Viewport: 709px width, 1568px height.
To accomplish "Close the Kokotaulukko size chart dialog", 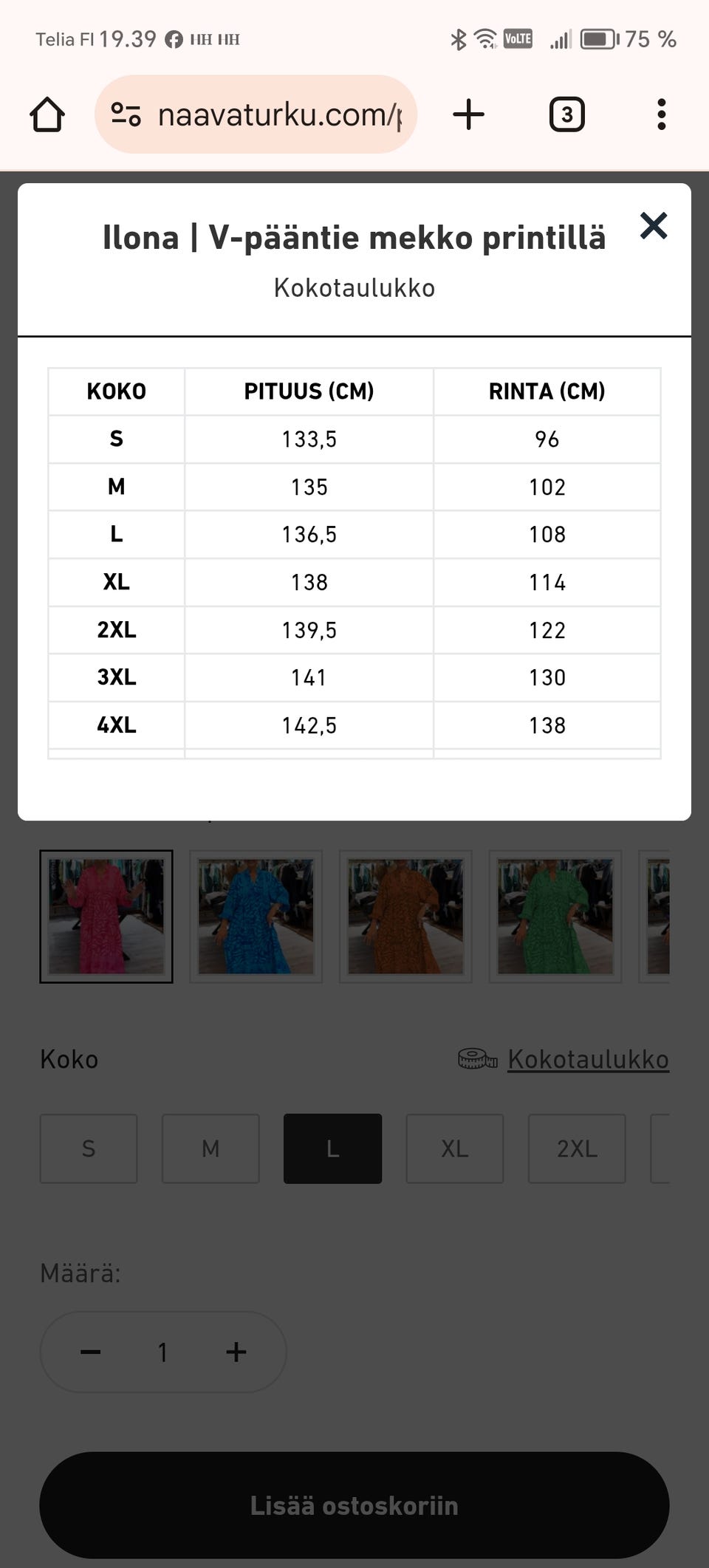I will (x=654, y=226).
